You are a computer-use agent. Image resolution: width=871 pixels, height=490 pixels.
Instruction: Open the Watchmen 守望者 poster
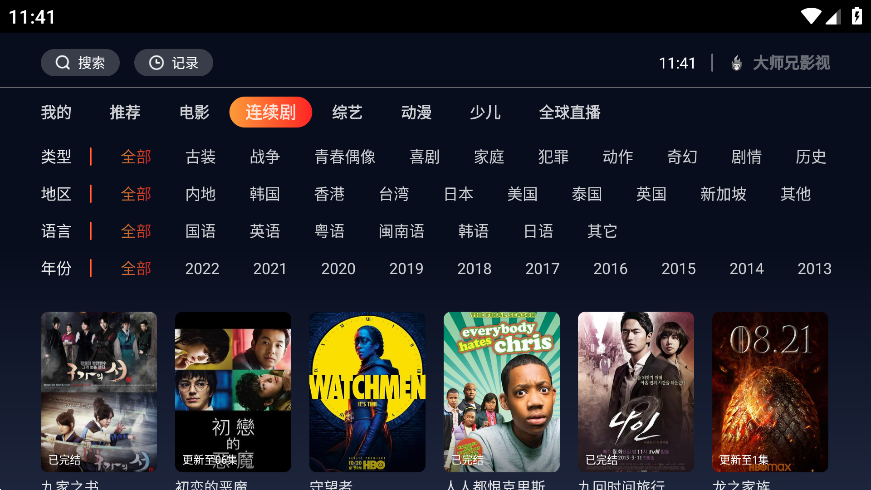point(367,391)
